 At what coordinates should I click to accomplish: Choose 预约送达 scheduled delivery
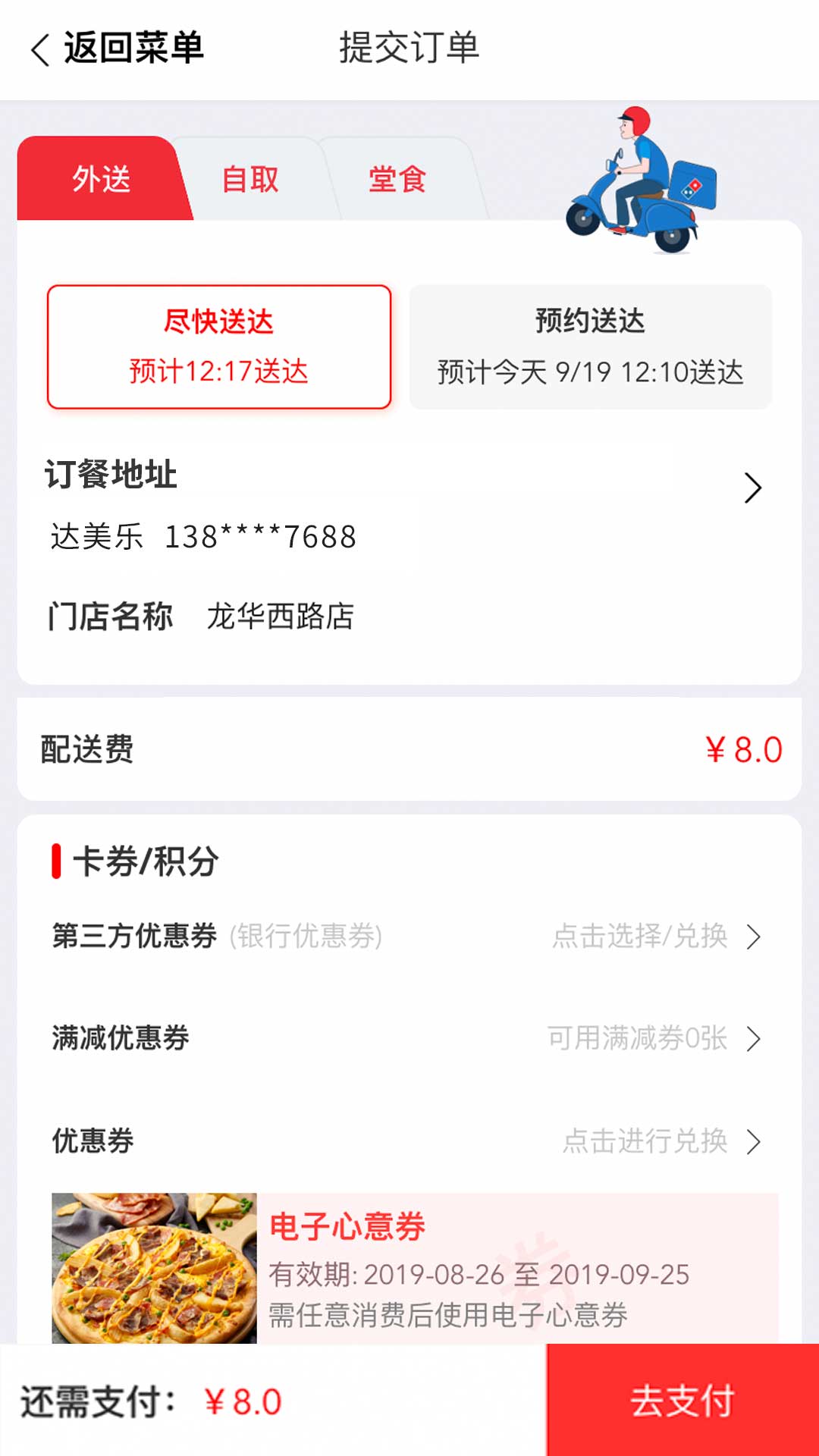click(x=590, y=347)
